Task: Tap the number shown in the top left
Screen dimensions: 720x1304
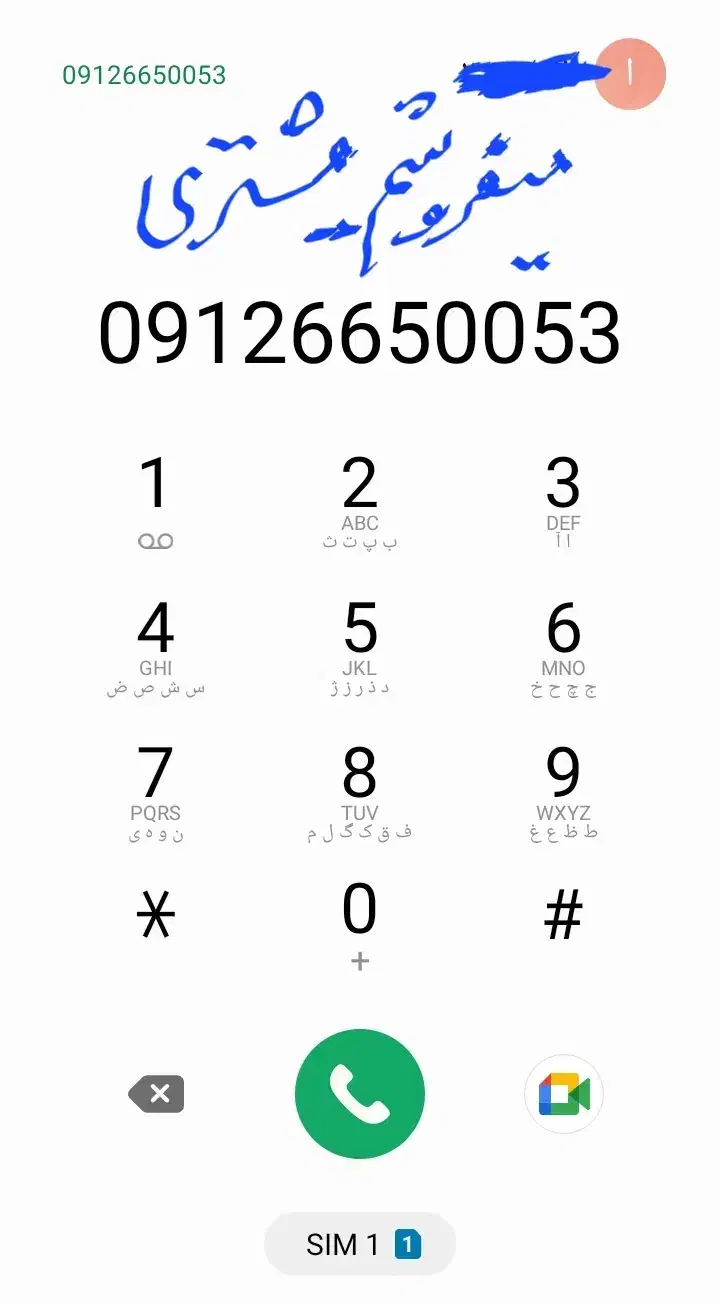Action: tap(144, 74)
